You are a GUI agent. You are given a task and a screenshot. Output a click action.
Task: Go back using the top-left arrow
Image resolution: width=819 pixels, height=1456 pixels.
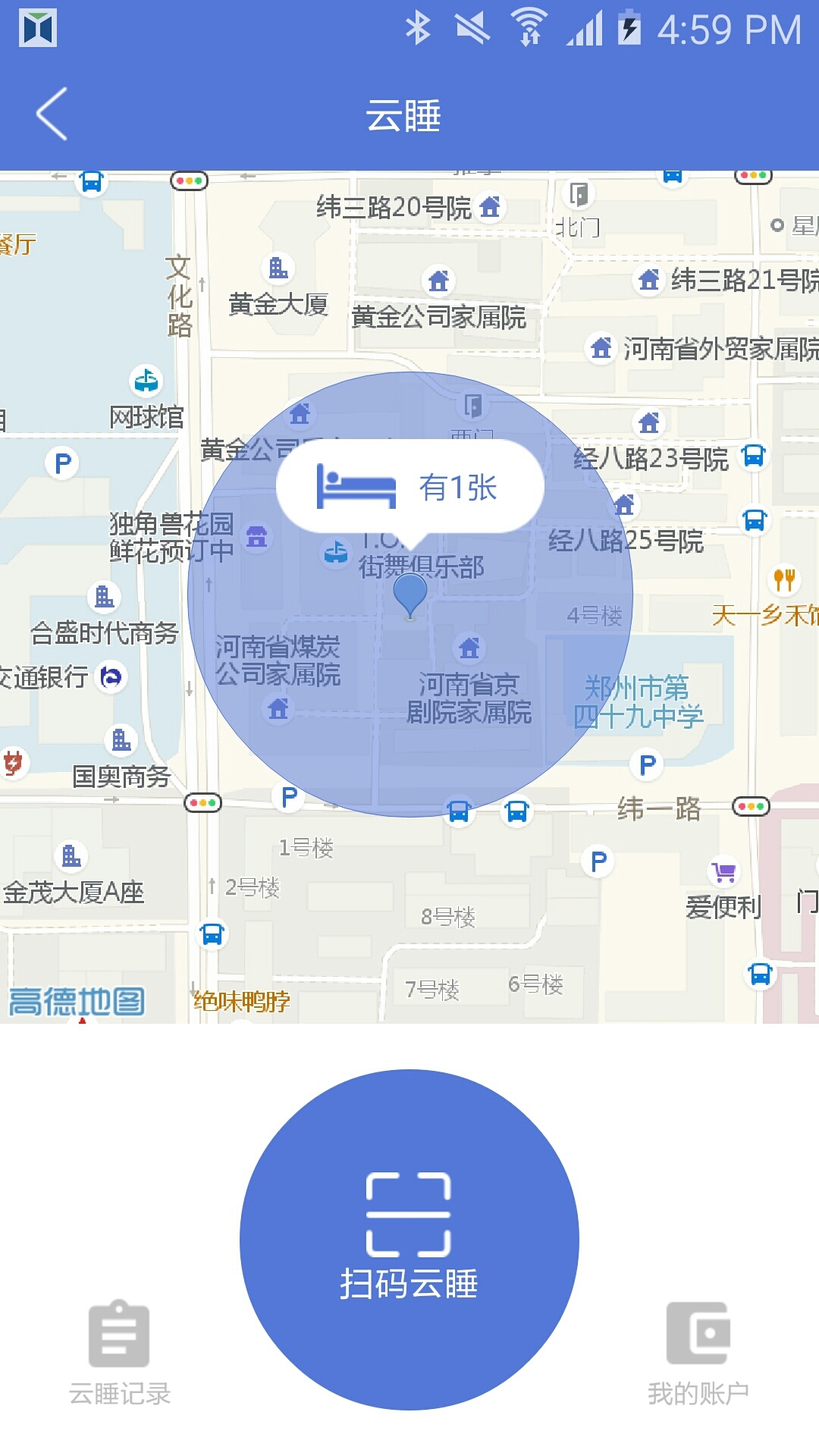click(x=52, y=114)
